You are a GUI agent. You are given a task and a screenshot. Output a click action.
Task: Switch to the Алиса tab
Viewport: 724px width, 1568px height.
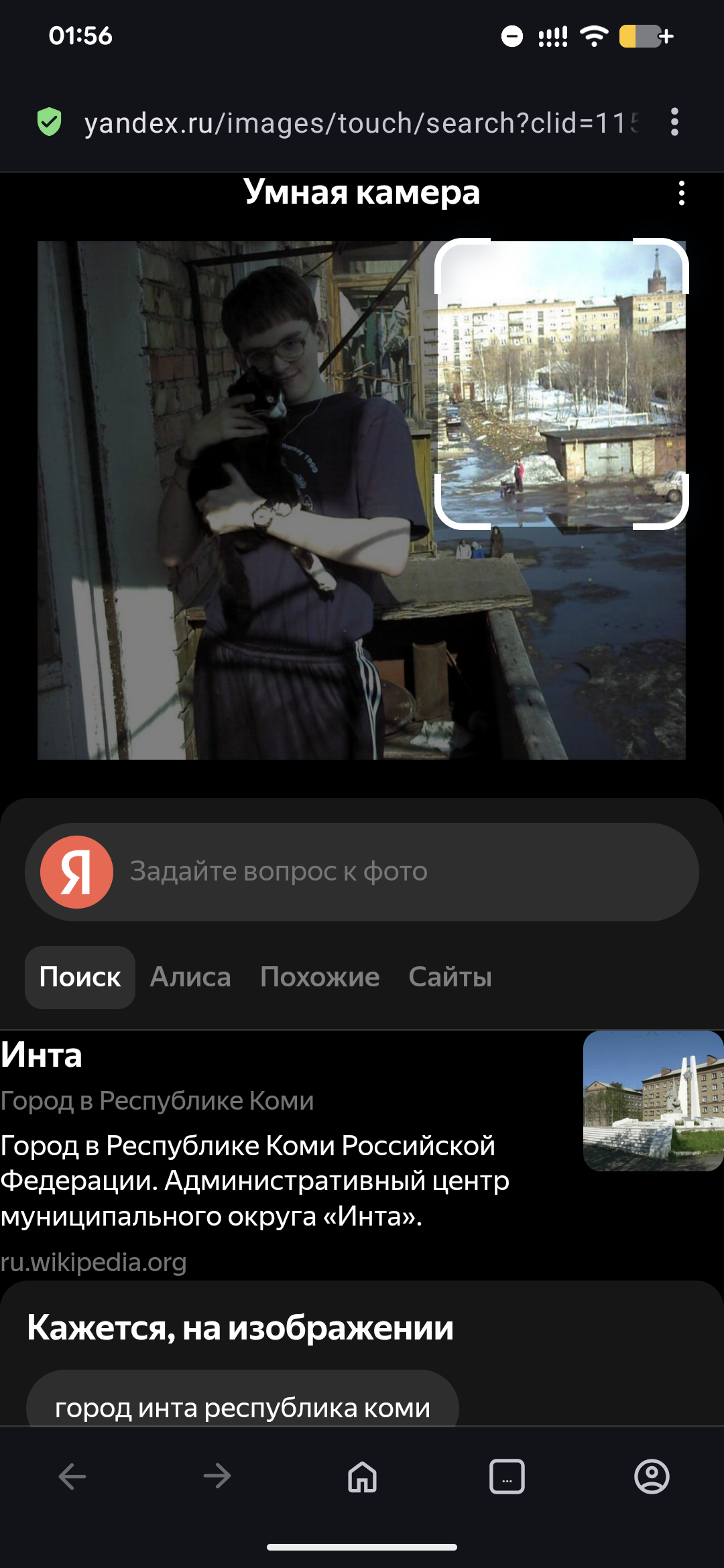tap(190, 977)
